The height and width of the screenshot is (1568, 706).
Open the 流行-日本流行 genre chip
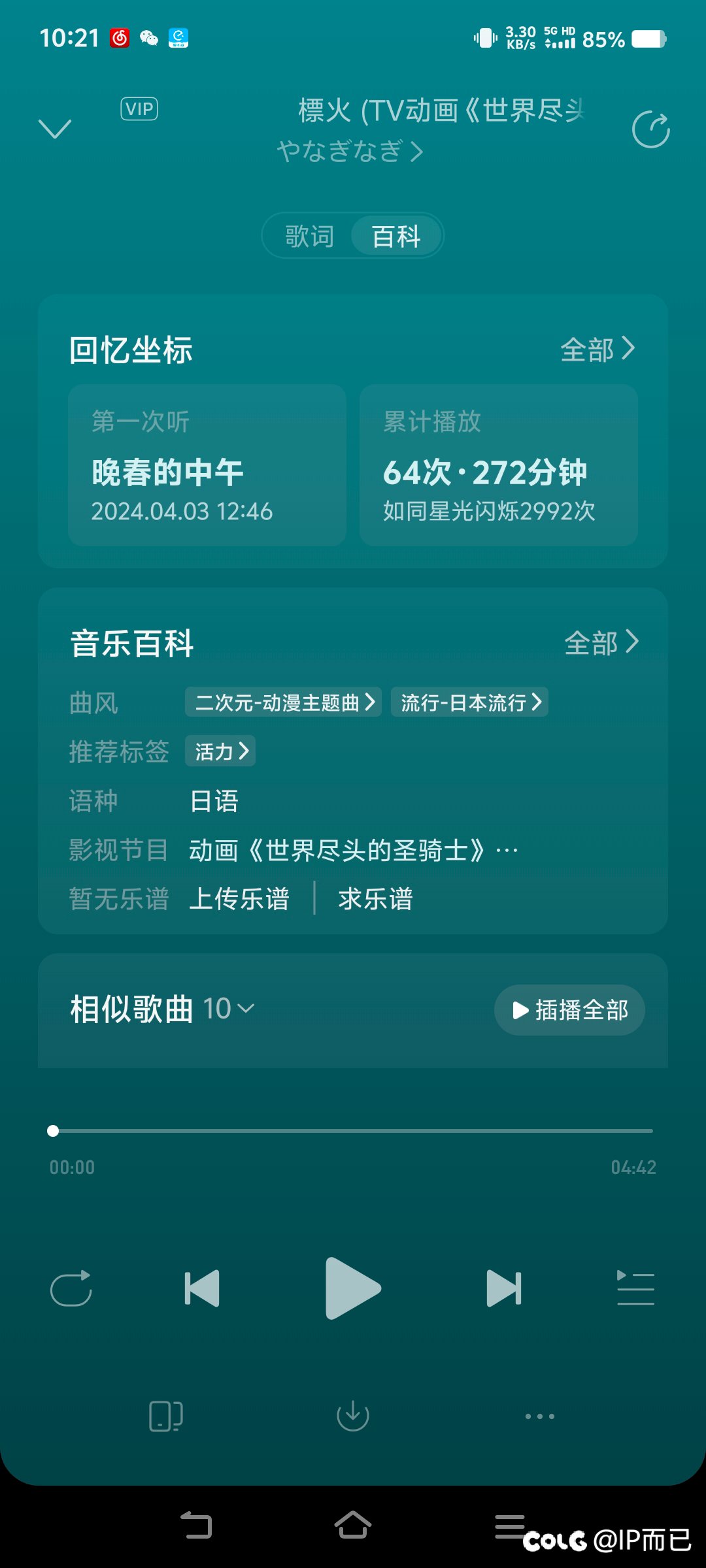click(x=469, y=702)
